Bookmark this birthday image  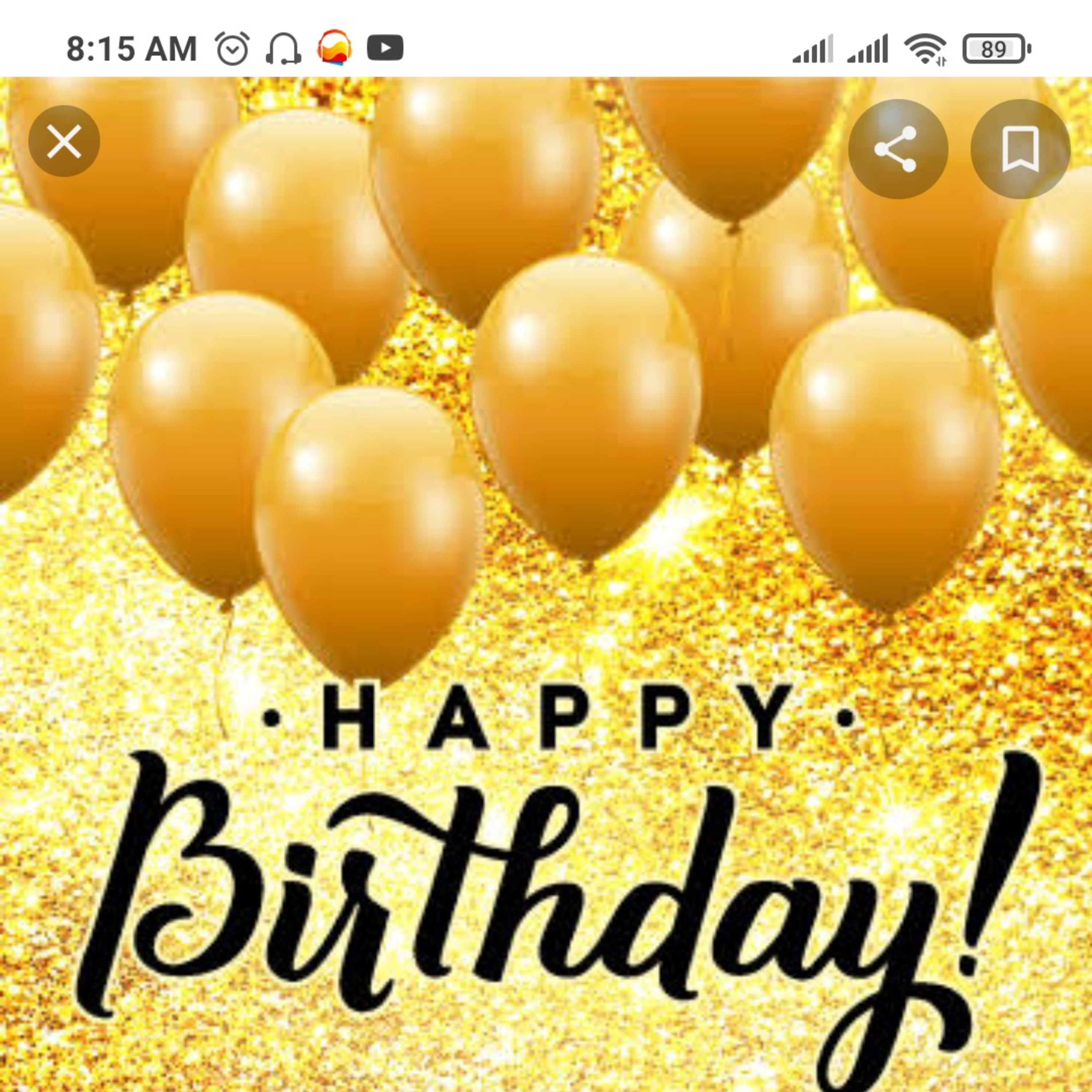coord(1020,149)
